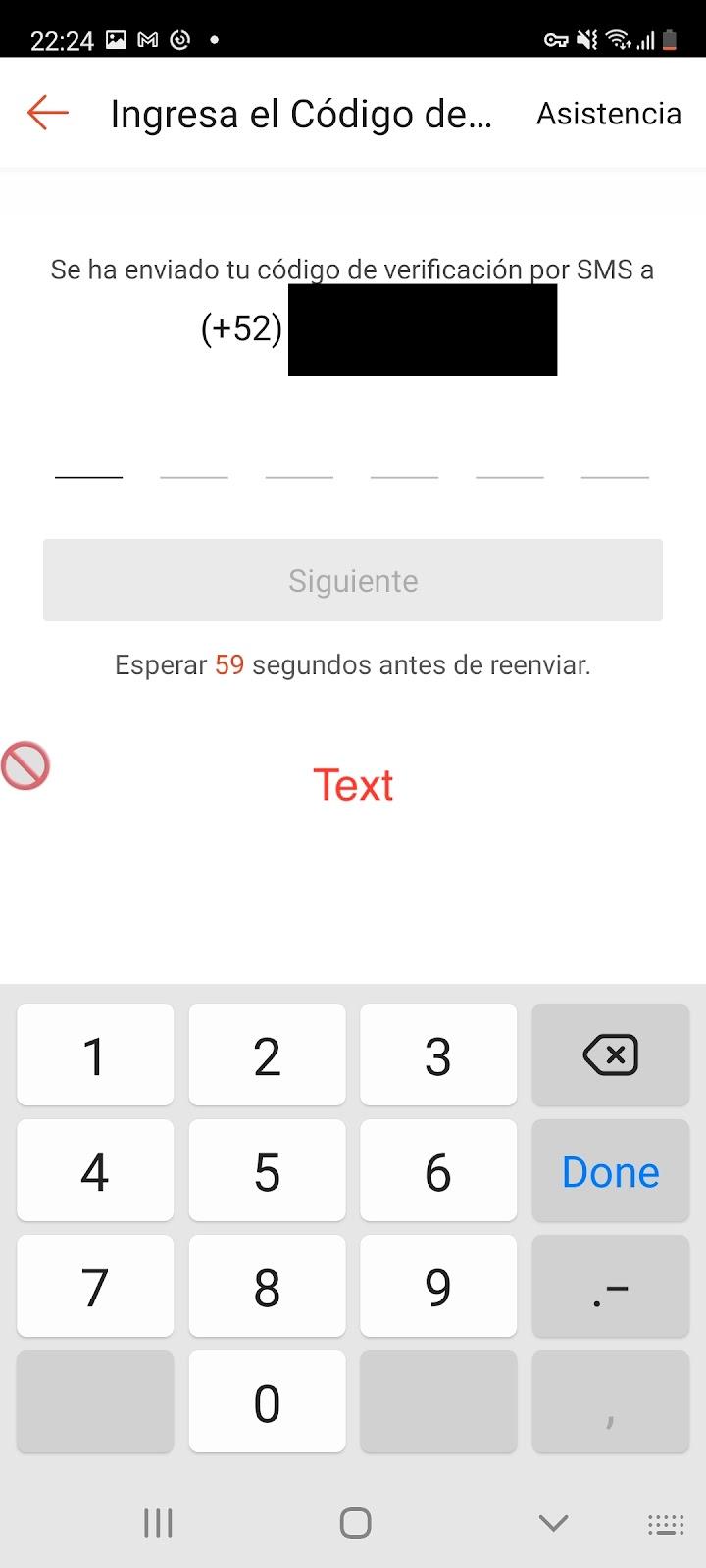
Task: Open recent apps from the navigation bar
Action: click(158, 1522)
